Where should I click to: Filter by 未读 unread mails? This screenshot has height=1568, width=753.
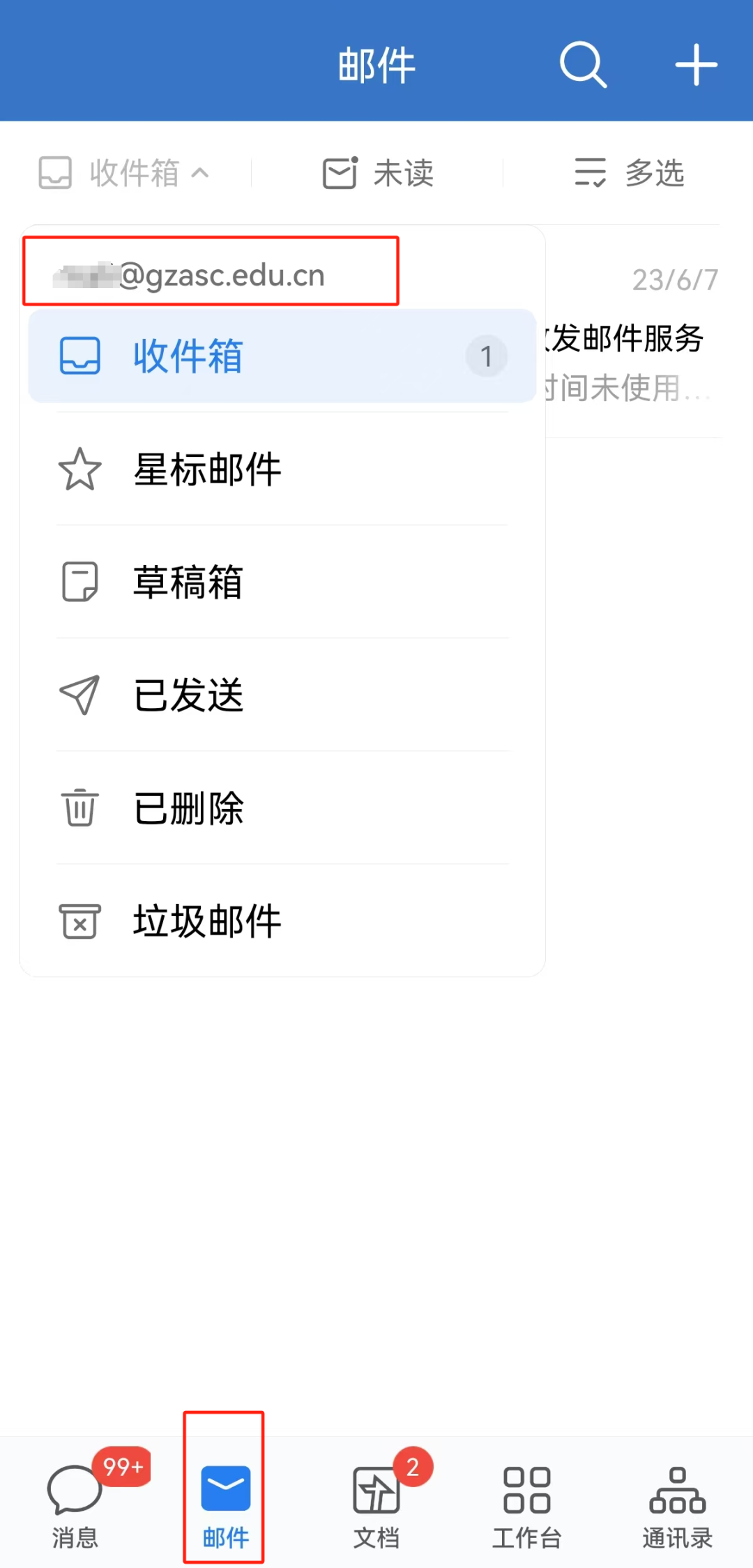click(x=379, y=173)
